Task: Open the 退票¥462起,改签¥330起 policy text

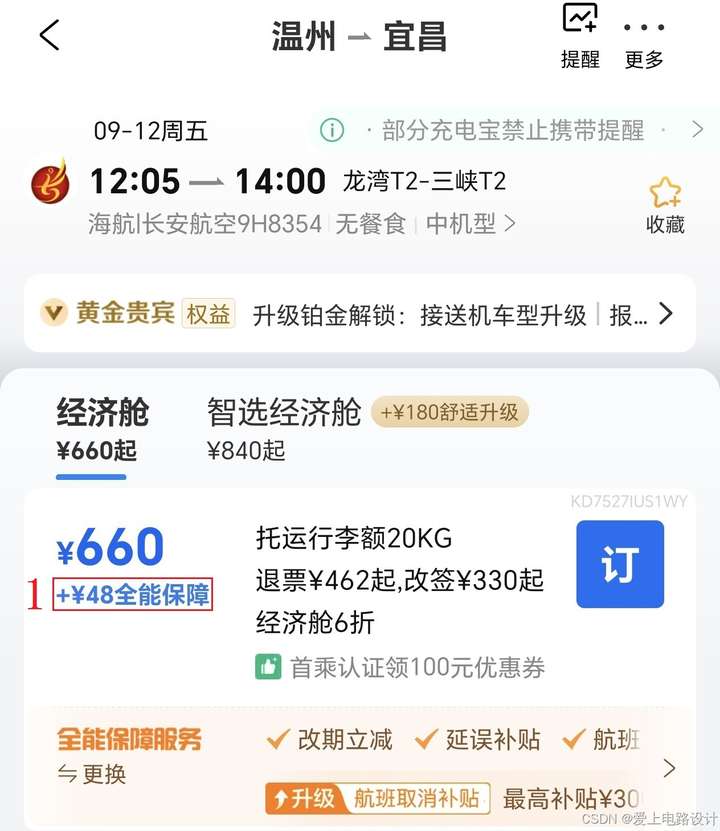Action: coord(399,580)
